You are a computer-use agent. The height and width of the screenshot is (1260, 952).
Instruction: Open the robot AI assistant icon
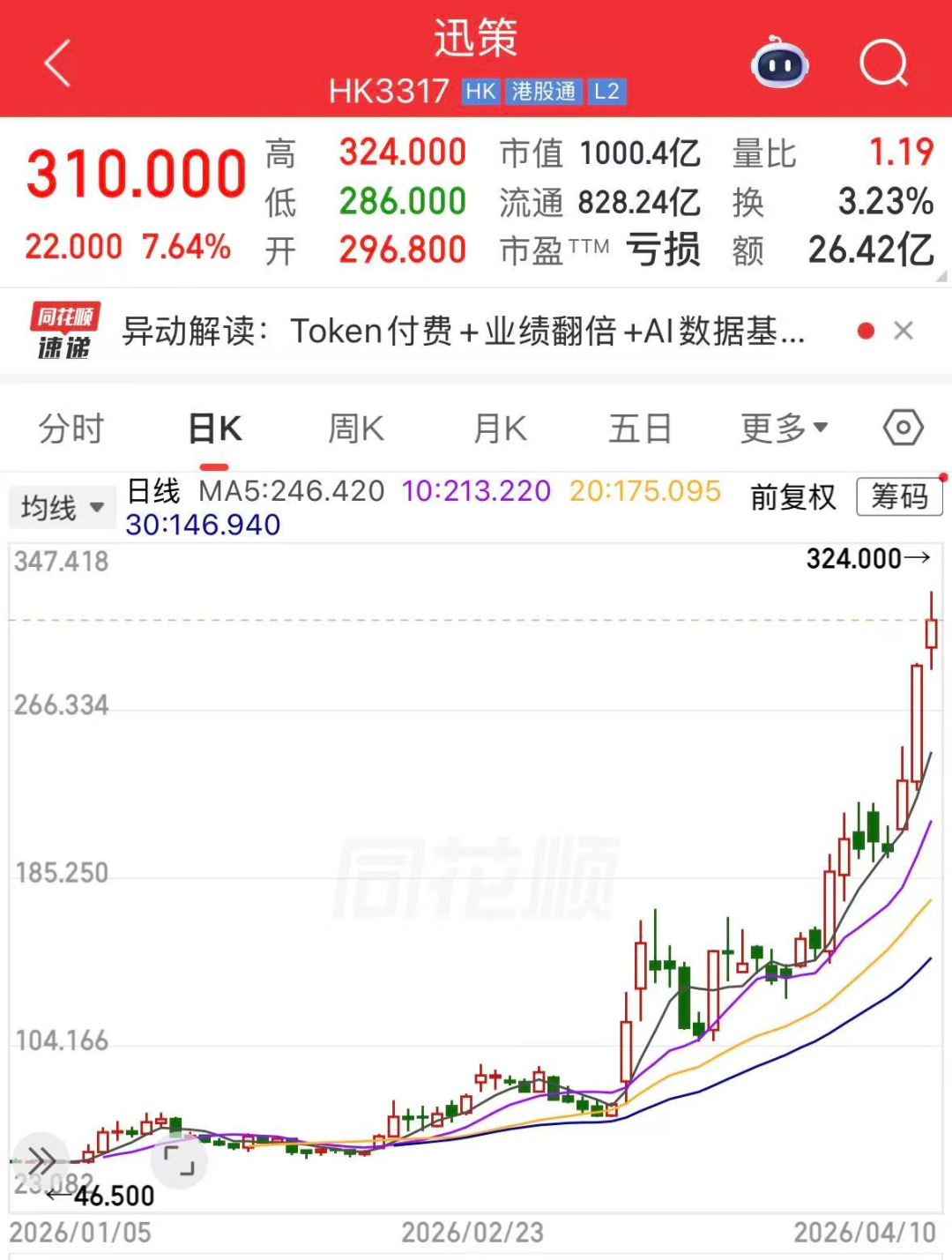779,63
